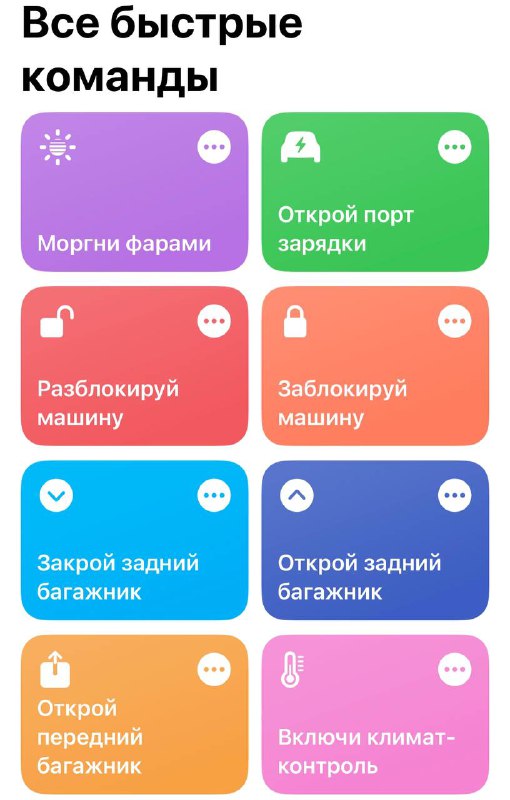Open the three-dot menu on Заблокируй машину
Viewport: 510px width, 800px height.
click(x=454, y=321)
